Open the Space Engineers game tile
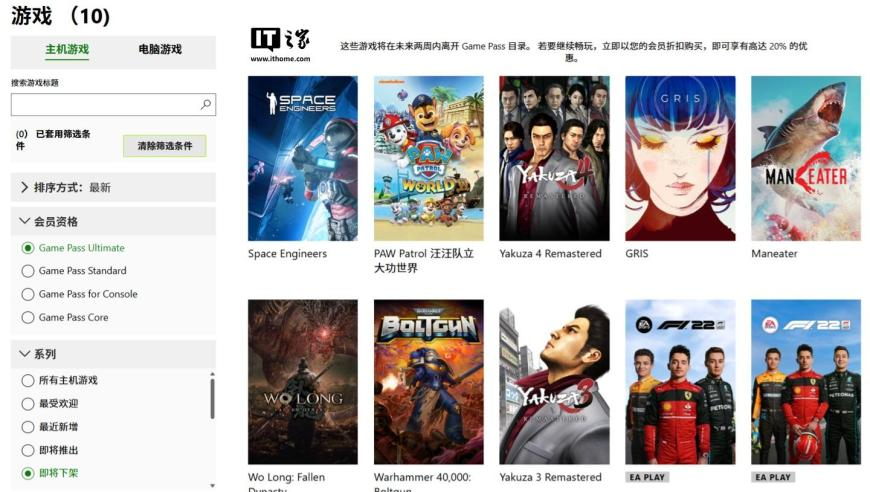This screenshot has width=870, height=492. [302, 158]
